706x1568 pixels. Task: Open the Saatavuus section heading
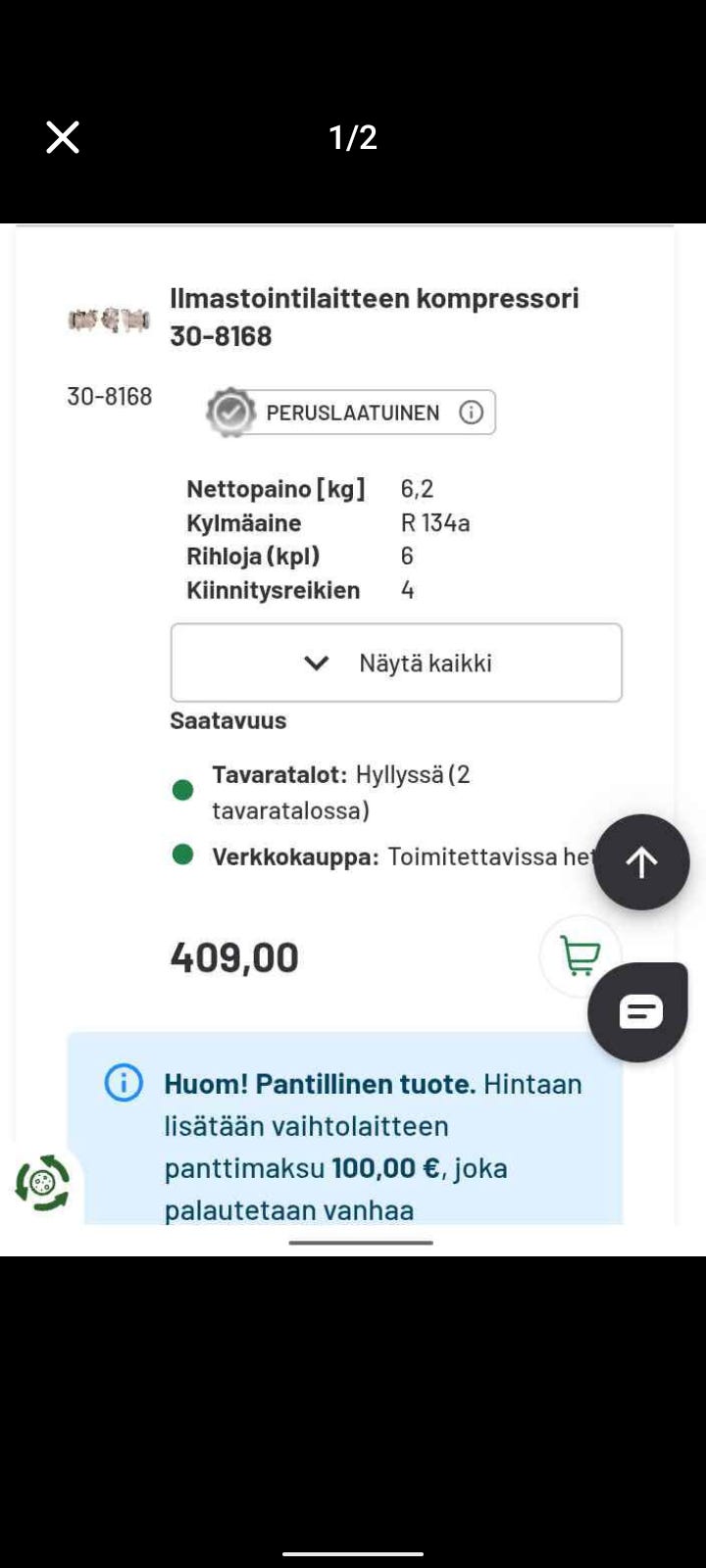click(x=227, y=720)
